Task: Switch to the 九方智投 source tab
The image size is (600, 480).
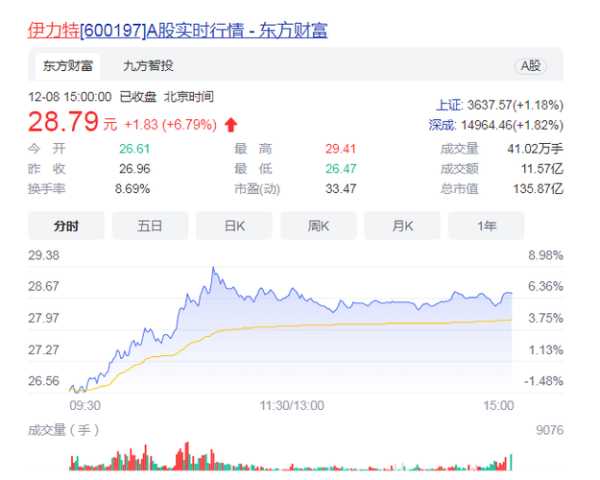Action: pos(148,66)
